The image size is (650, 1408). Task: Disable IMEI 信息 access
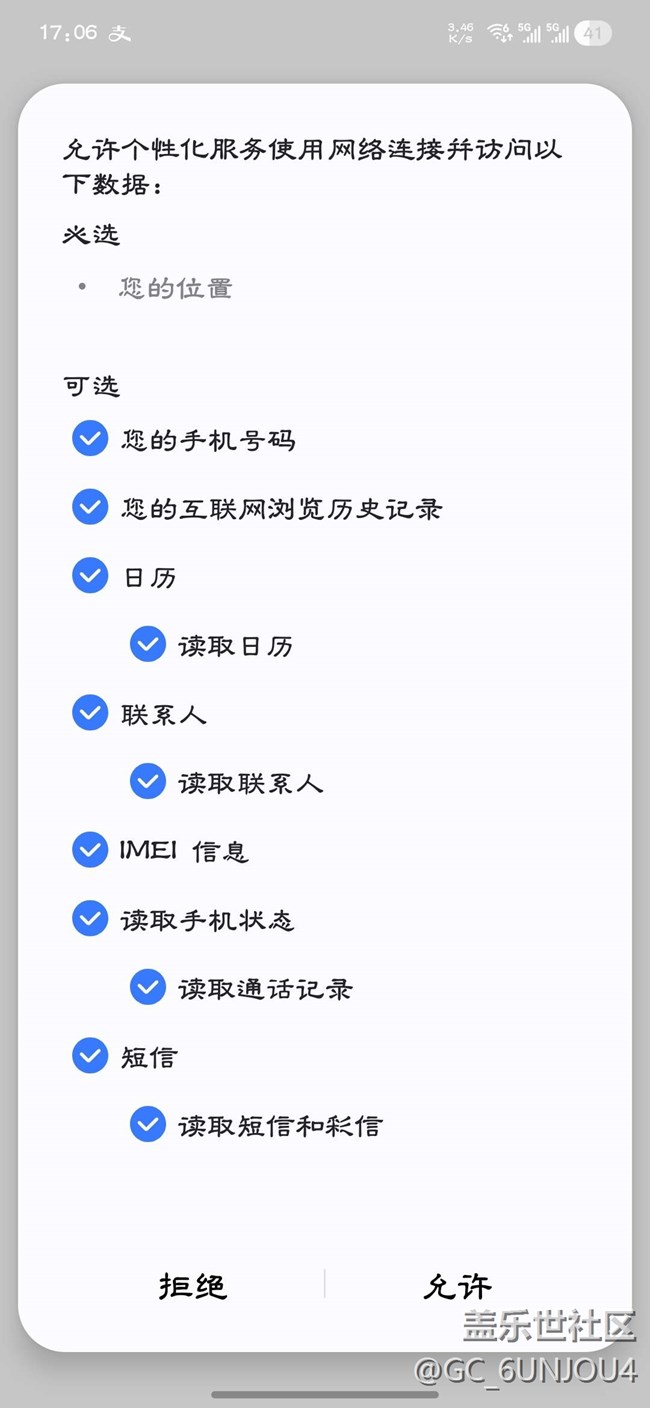pos(90,850)
